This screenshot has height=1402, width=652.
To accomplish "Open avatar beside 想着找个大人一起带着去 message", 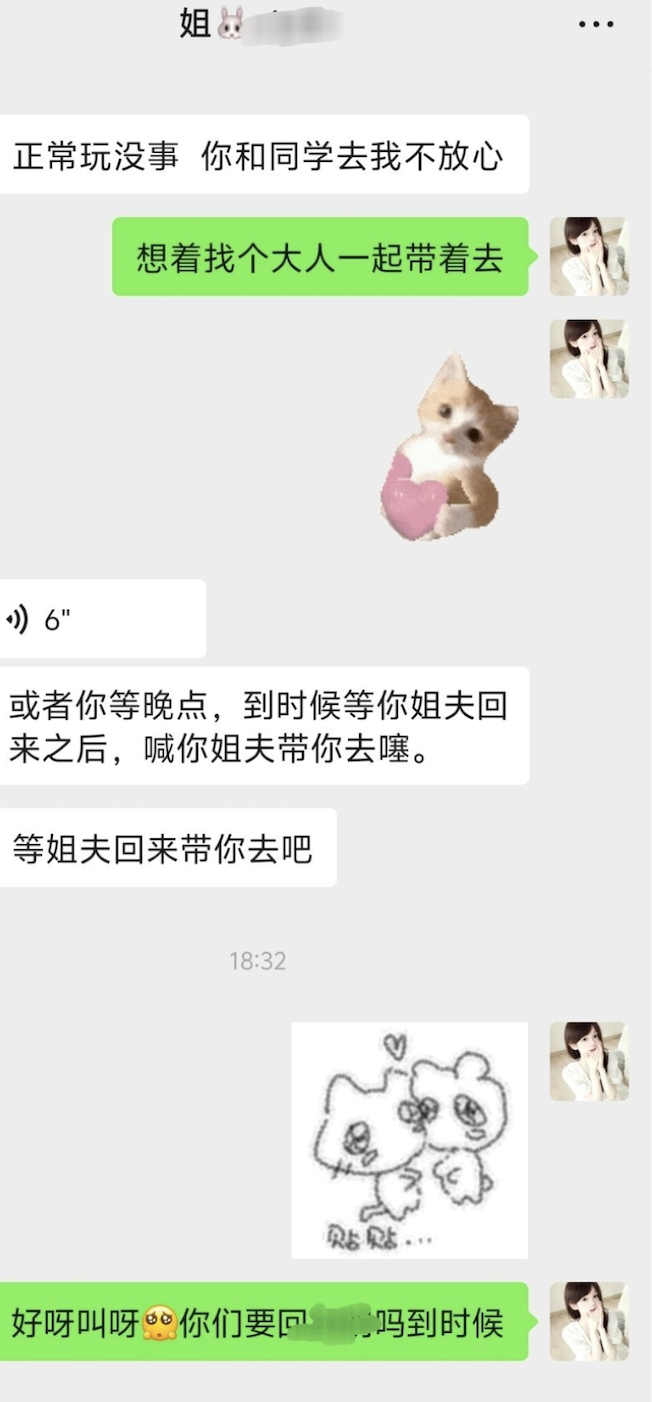I will click(x=589, y=257).
